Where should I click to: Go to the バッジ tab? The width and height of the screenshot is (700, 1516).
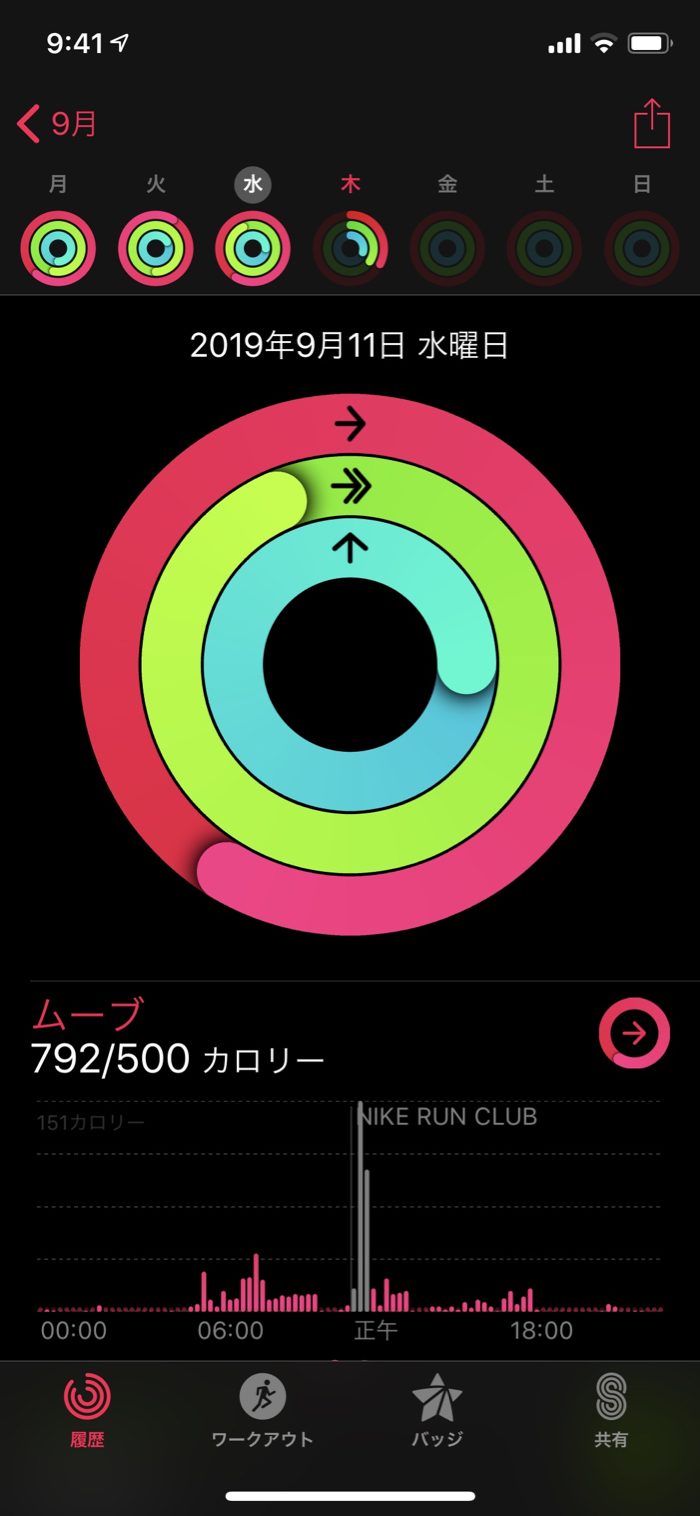(437, 1410)
